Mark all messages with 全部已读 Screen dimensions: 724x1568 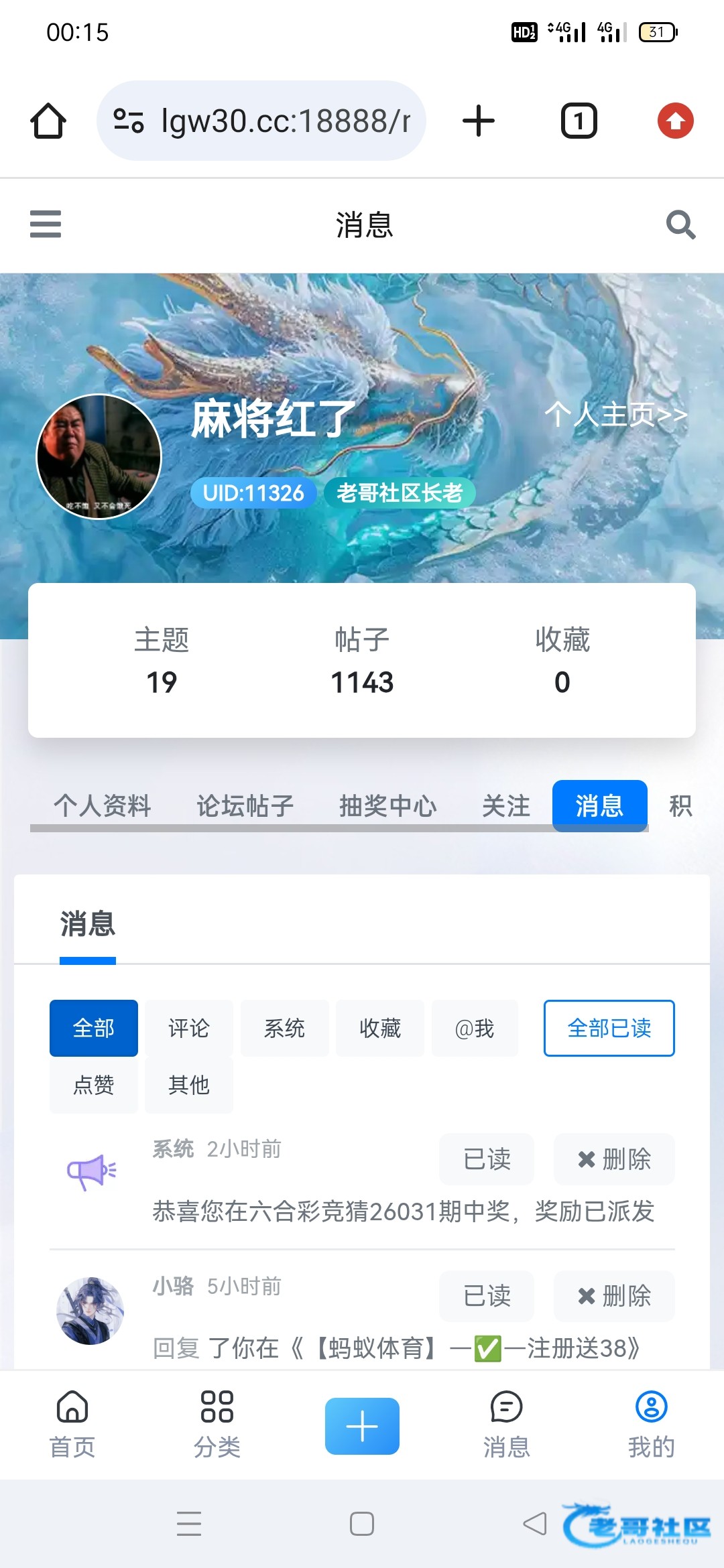coord(609,1028)
